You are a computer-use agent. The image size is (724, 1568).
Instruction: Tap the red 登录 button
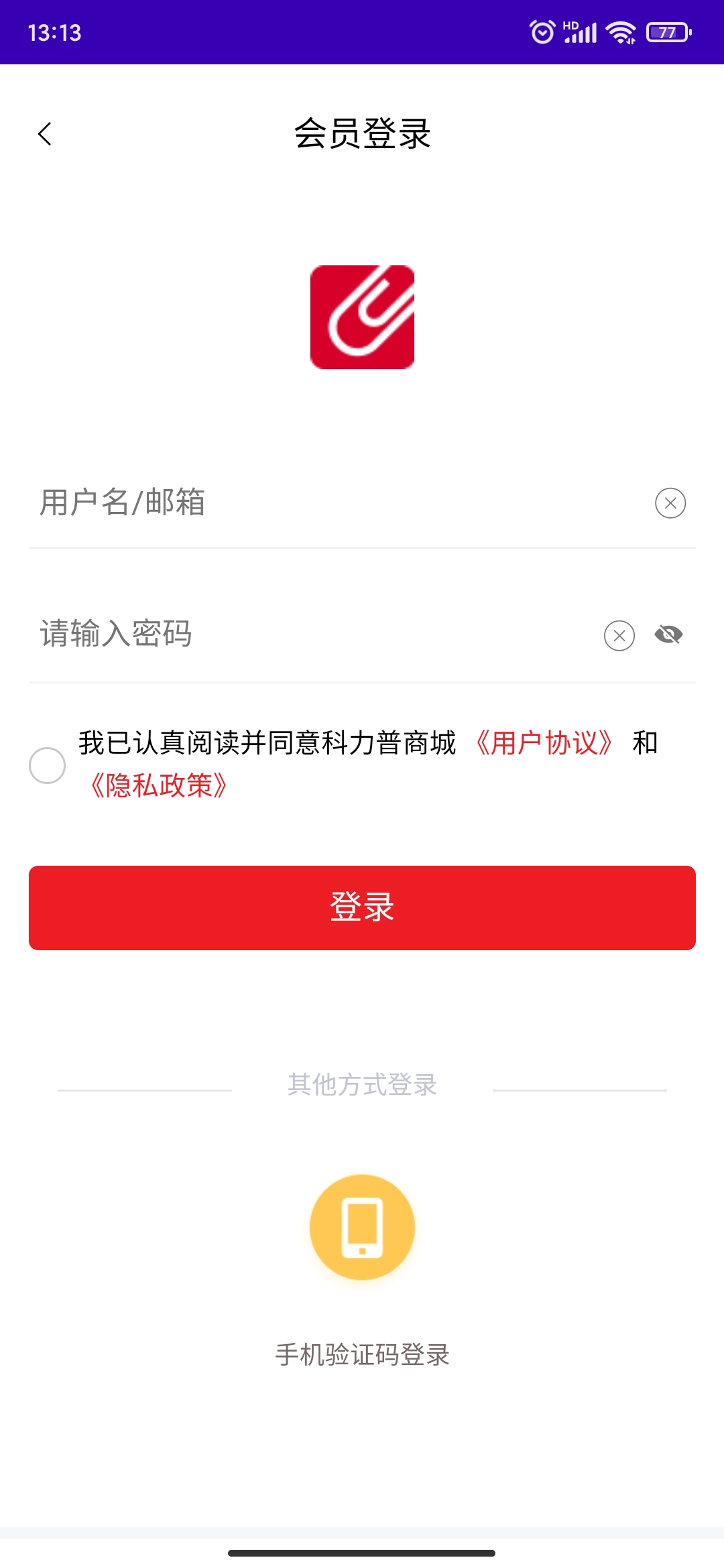click(362, 907)
